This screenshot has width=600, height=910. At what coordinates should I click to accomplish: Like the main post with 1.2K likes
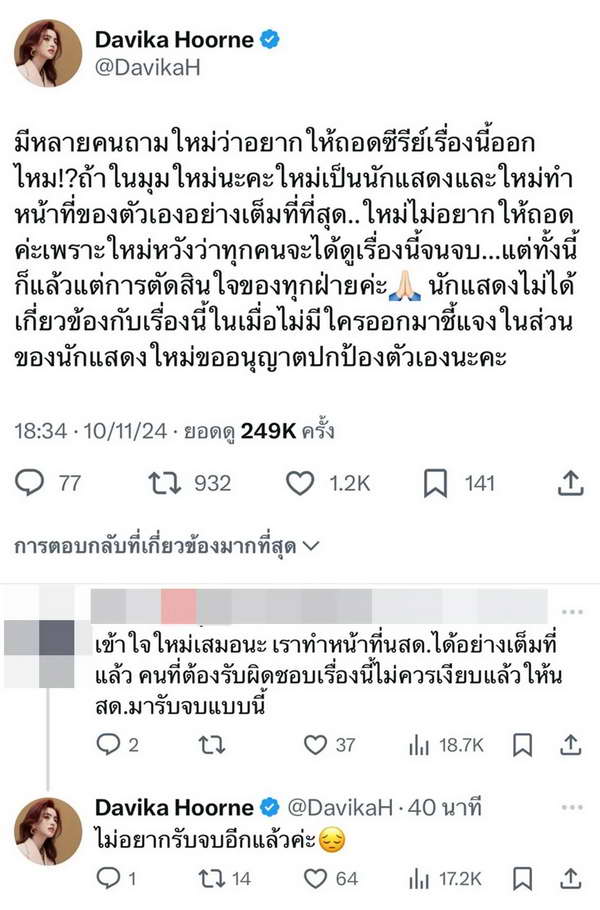tap(300, 483)
